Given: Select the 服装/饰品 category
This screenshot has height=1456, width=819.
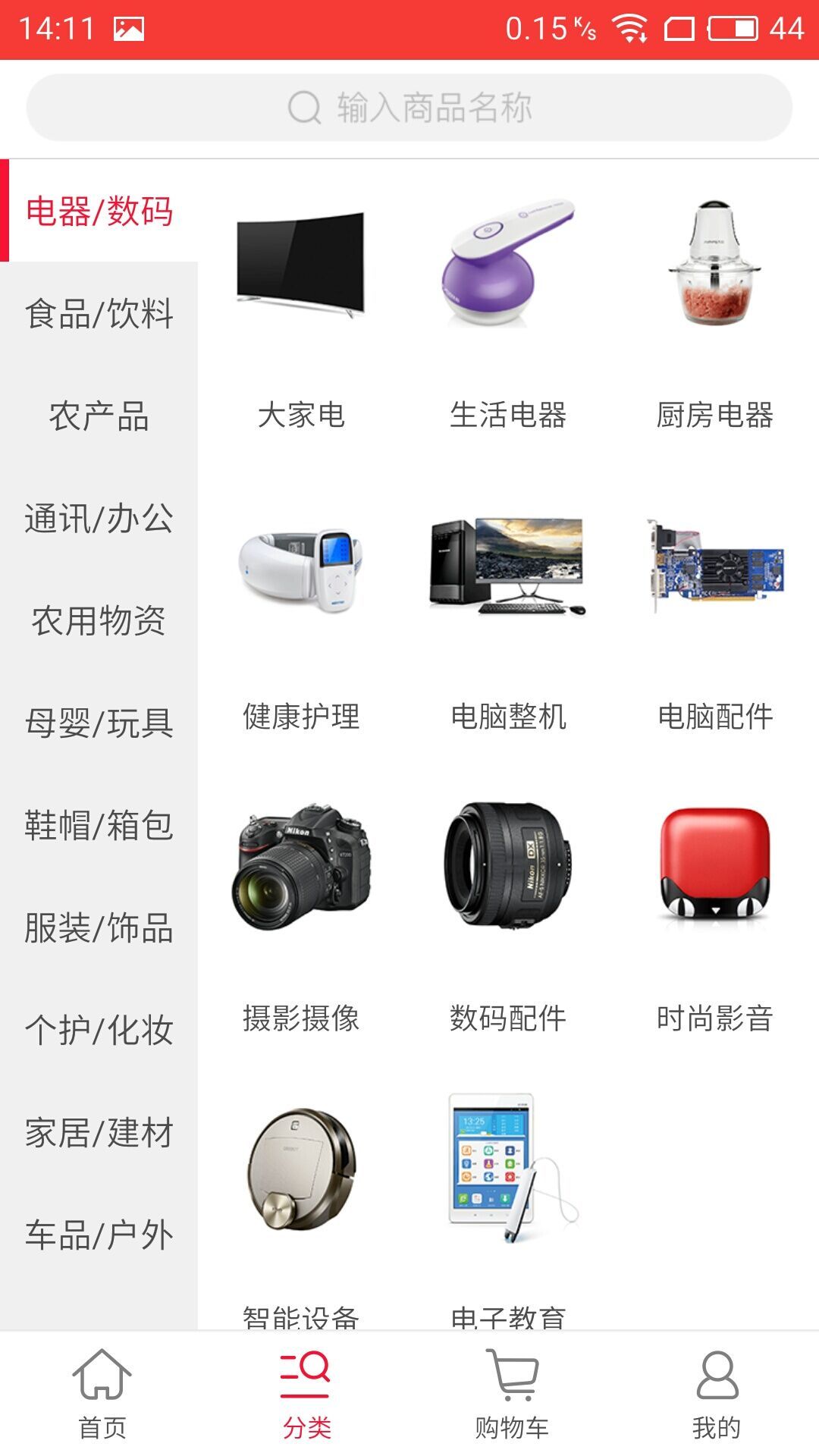Looking at the screenshot, I should 99,927.
